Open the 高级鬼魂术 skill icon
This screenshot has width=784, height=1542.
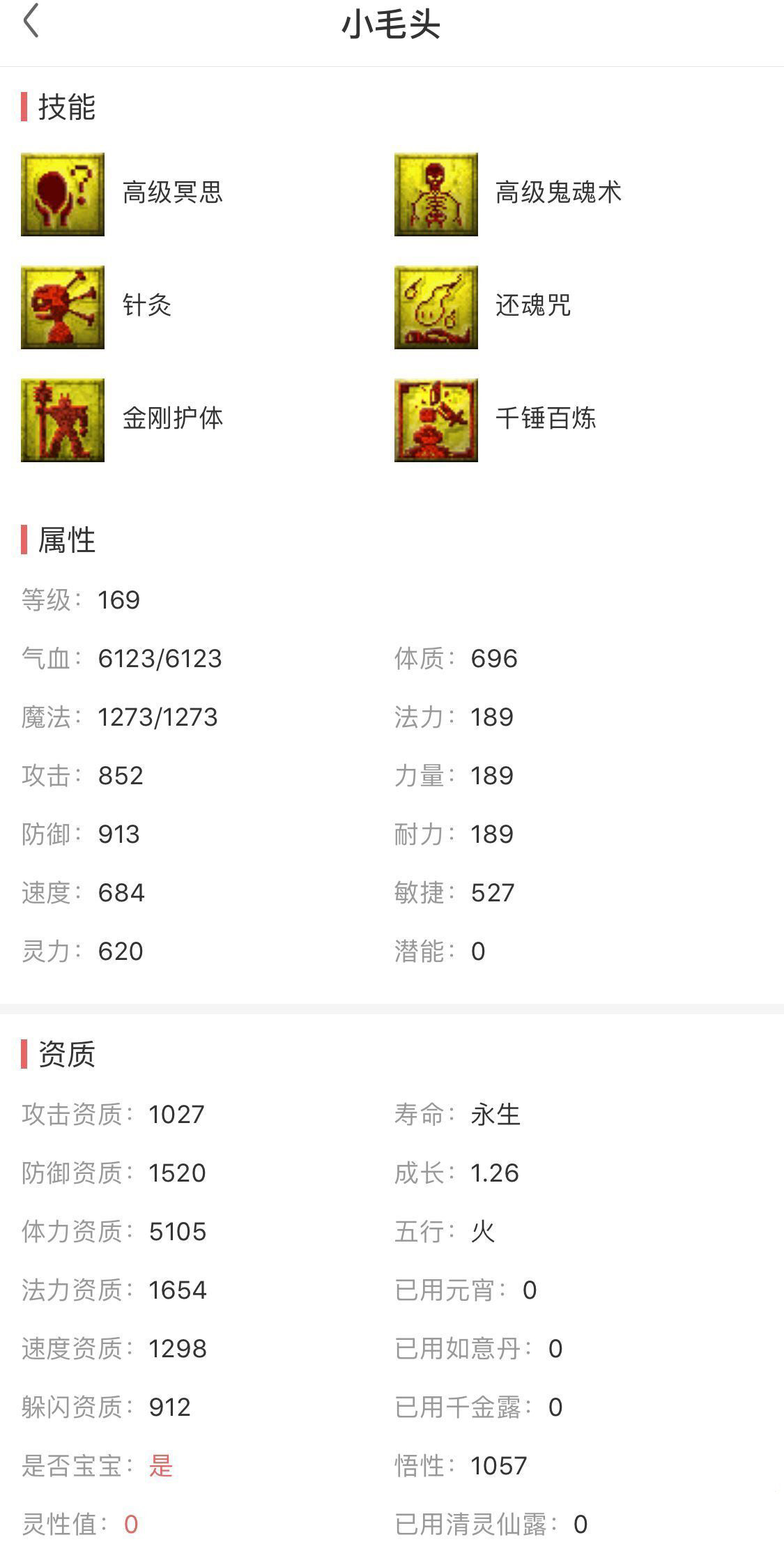(x=436, y=194)
